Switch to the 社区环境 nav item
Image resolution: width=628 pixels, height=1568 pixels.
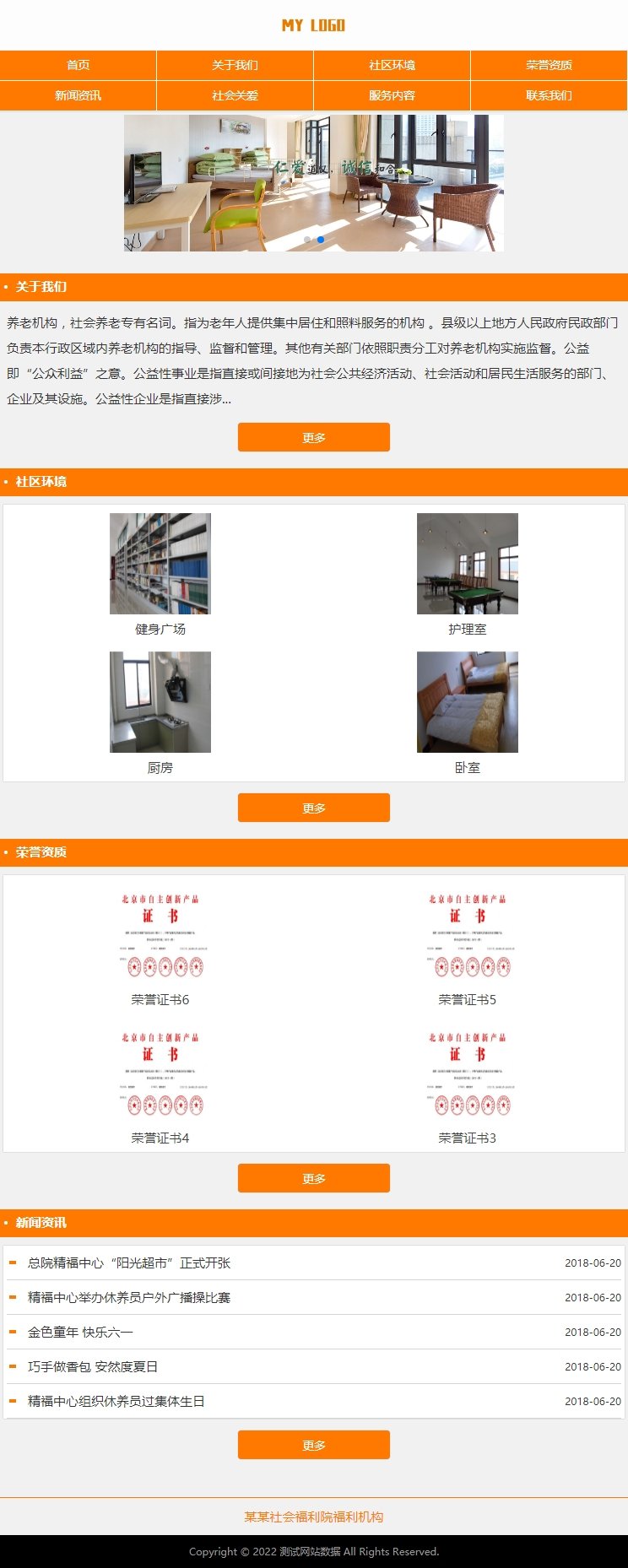pos(392,65)
